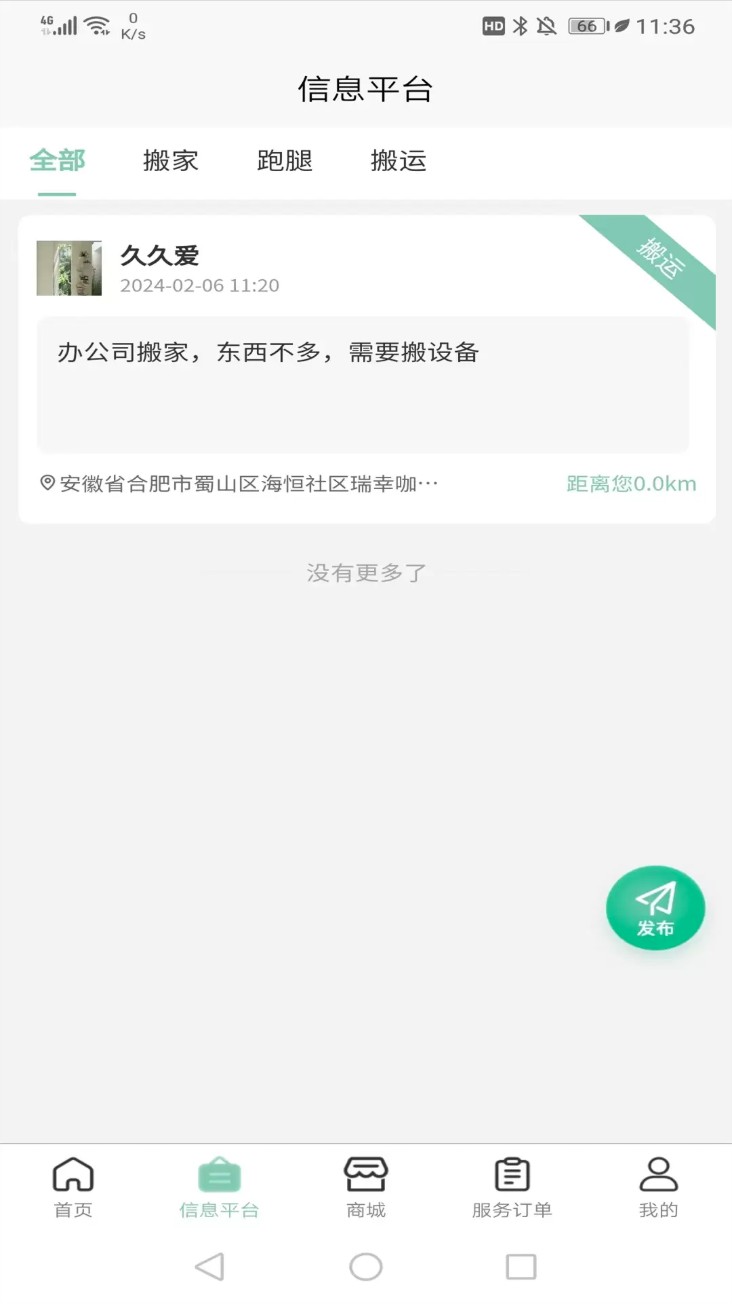Image resolution: width=732 pixels, height=1304 pixels.
Task: Open the 商城 mall icon
Action: [366, 1175]
